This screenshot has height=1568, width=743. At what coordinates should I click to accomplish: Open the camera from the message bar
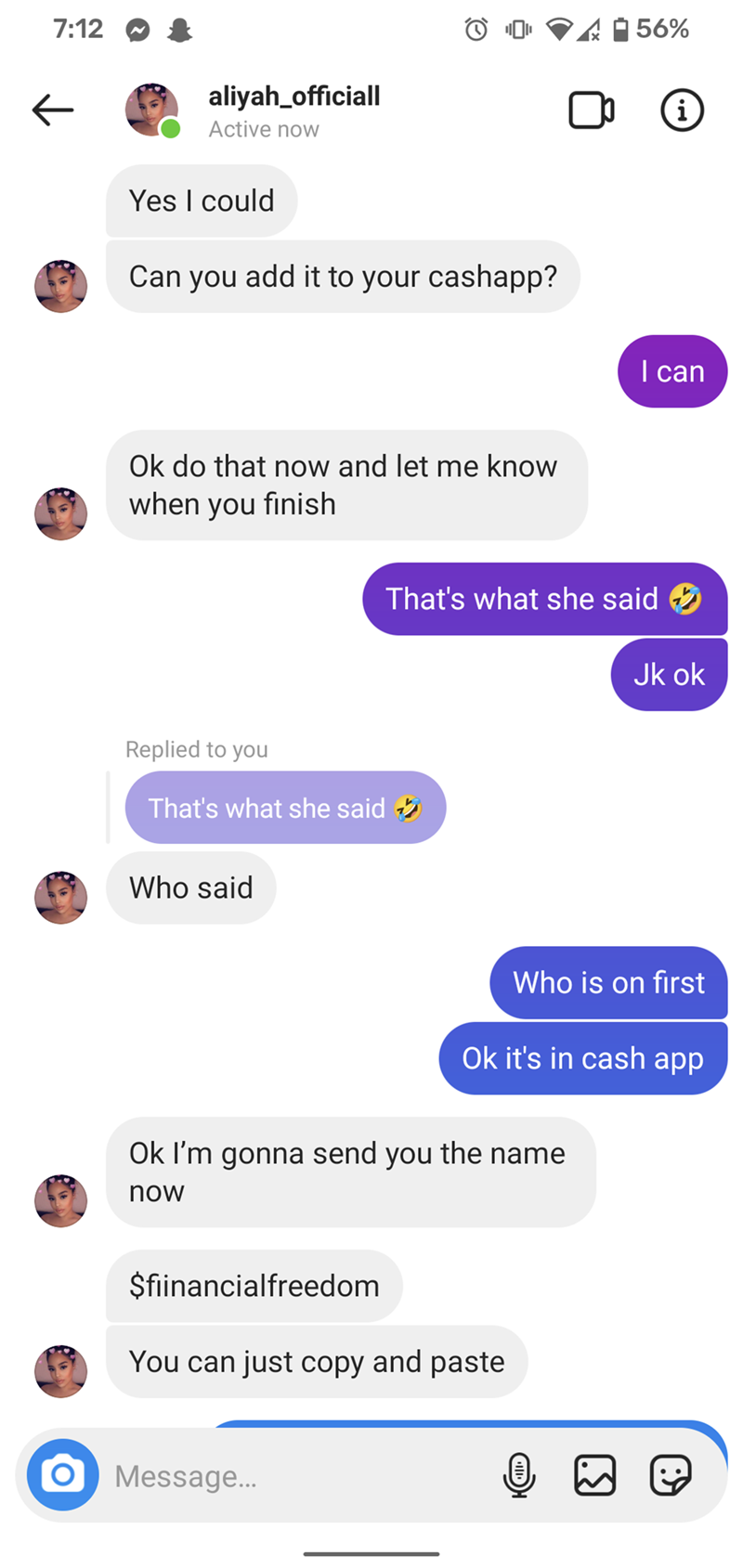(x=63, y=1474)
